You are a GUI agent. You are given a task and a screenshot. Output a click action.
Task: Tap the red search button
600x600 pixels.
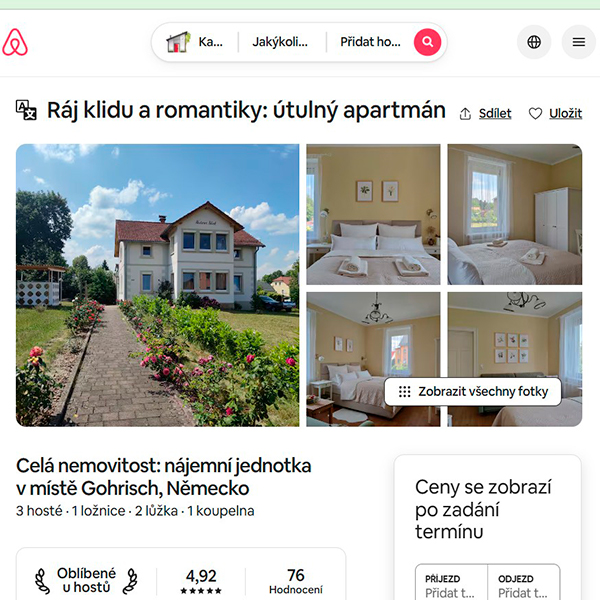pyautogui.click(x=427, y=42)
